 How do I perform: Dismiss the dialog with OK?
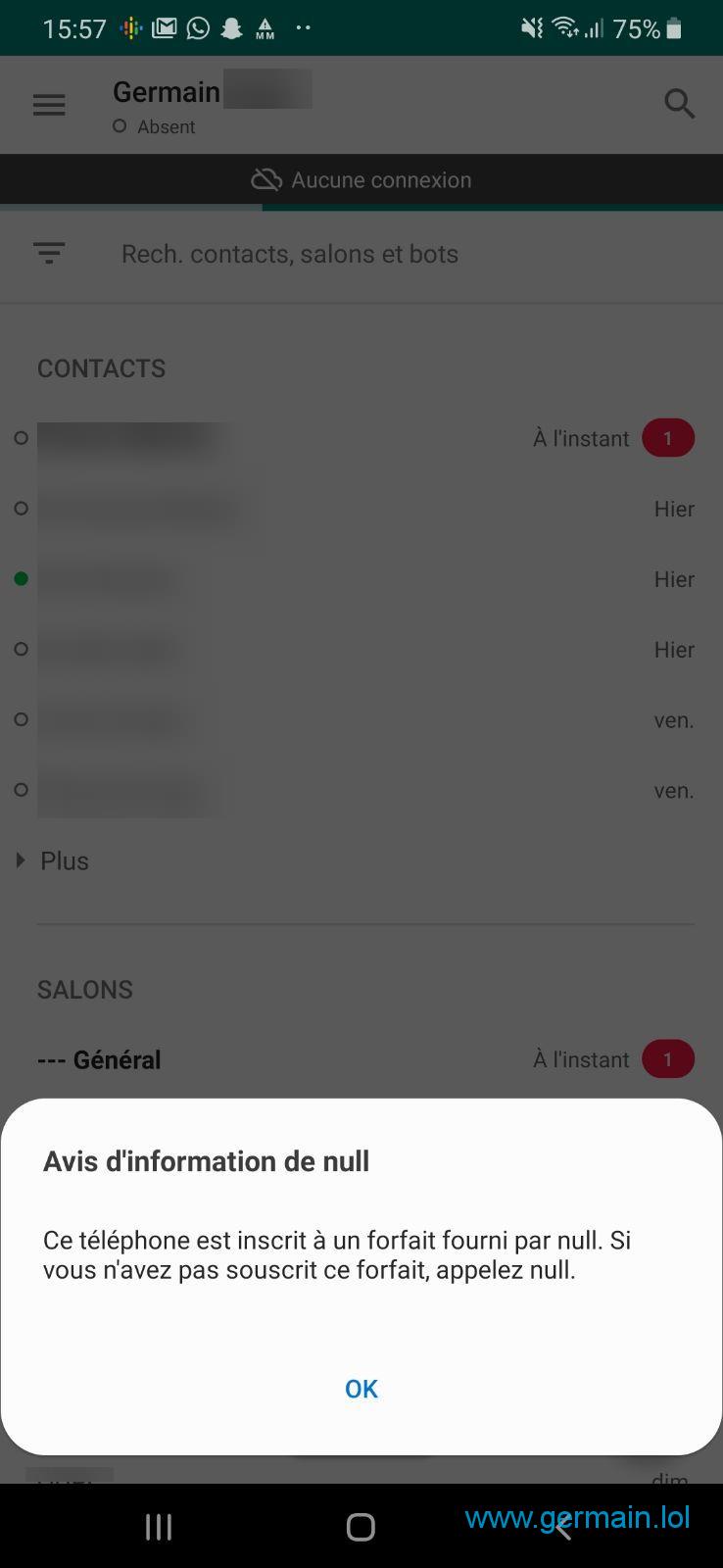point(361,1388)
